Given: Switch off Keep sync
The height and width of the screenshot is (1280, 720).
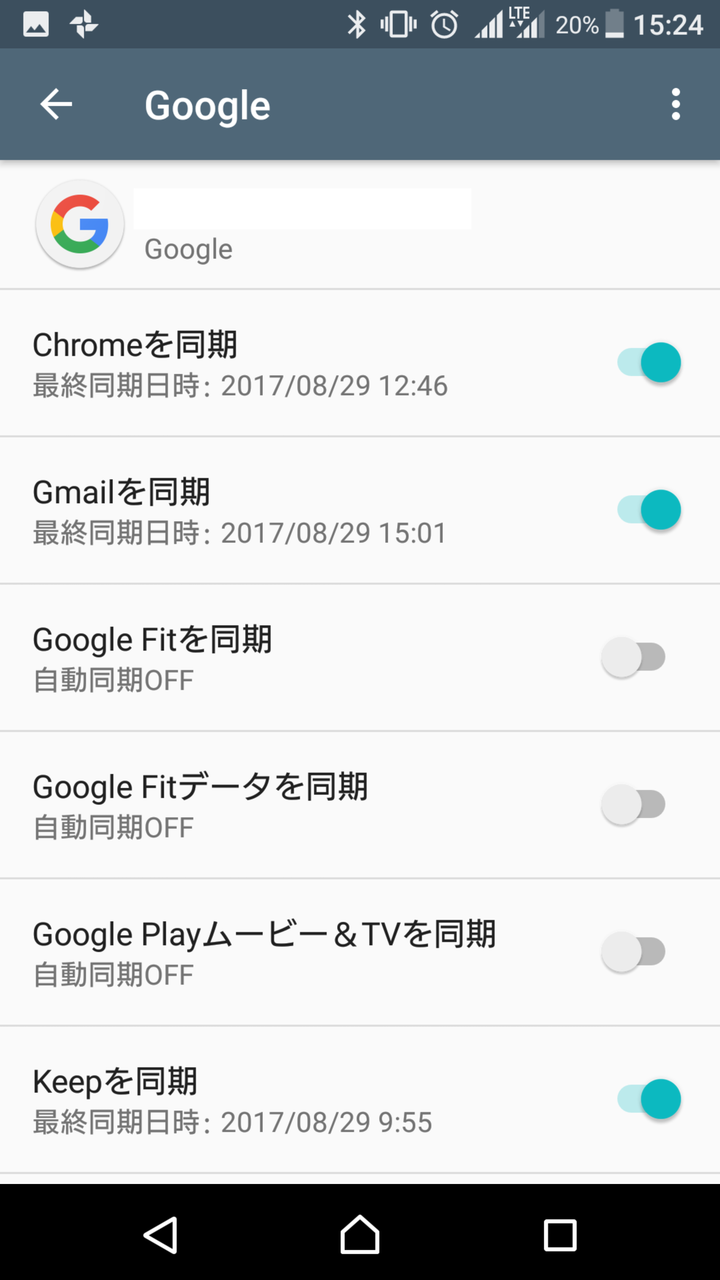Looking at the screenshot, I should pos(648,1098).
